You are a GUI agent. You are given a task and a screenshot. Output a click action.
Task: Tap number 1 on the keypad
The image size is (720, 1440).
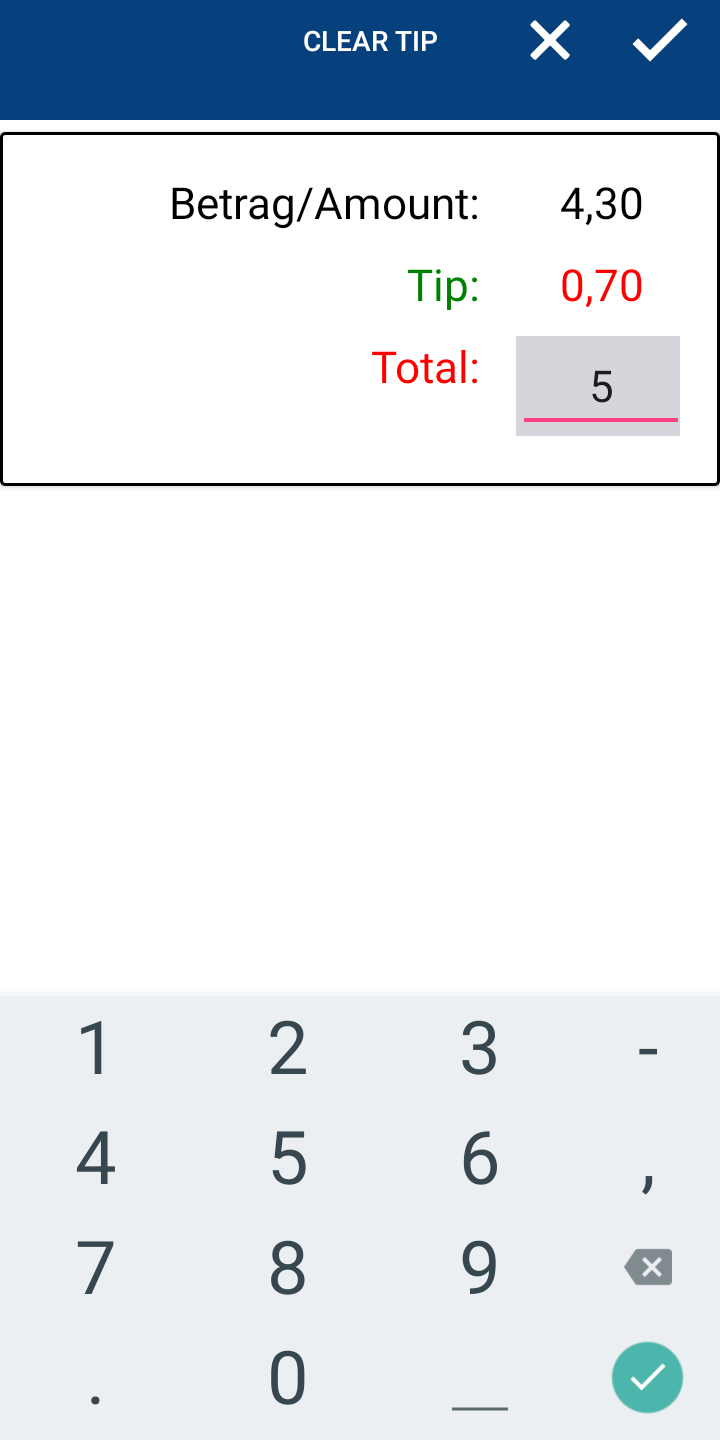pos(95,1048)
